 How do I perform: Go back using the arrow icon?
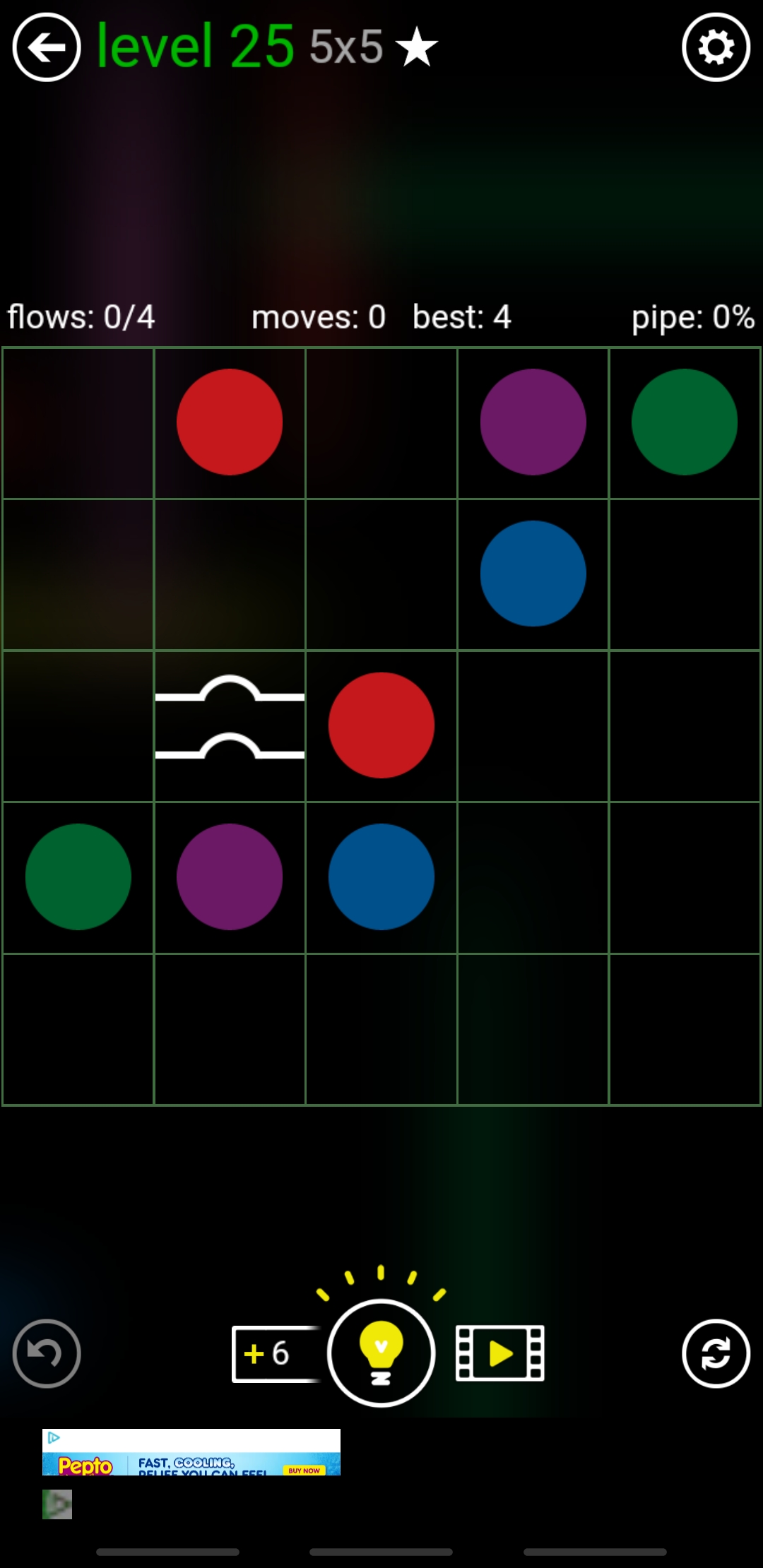tap(47, 48)
